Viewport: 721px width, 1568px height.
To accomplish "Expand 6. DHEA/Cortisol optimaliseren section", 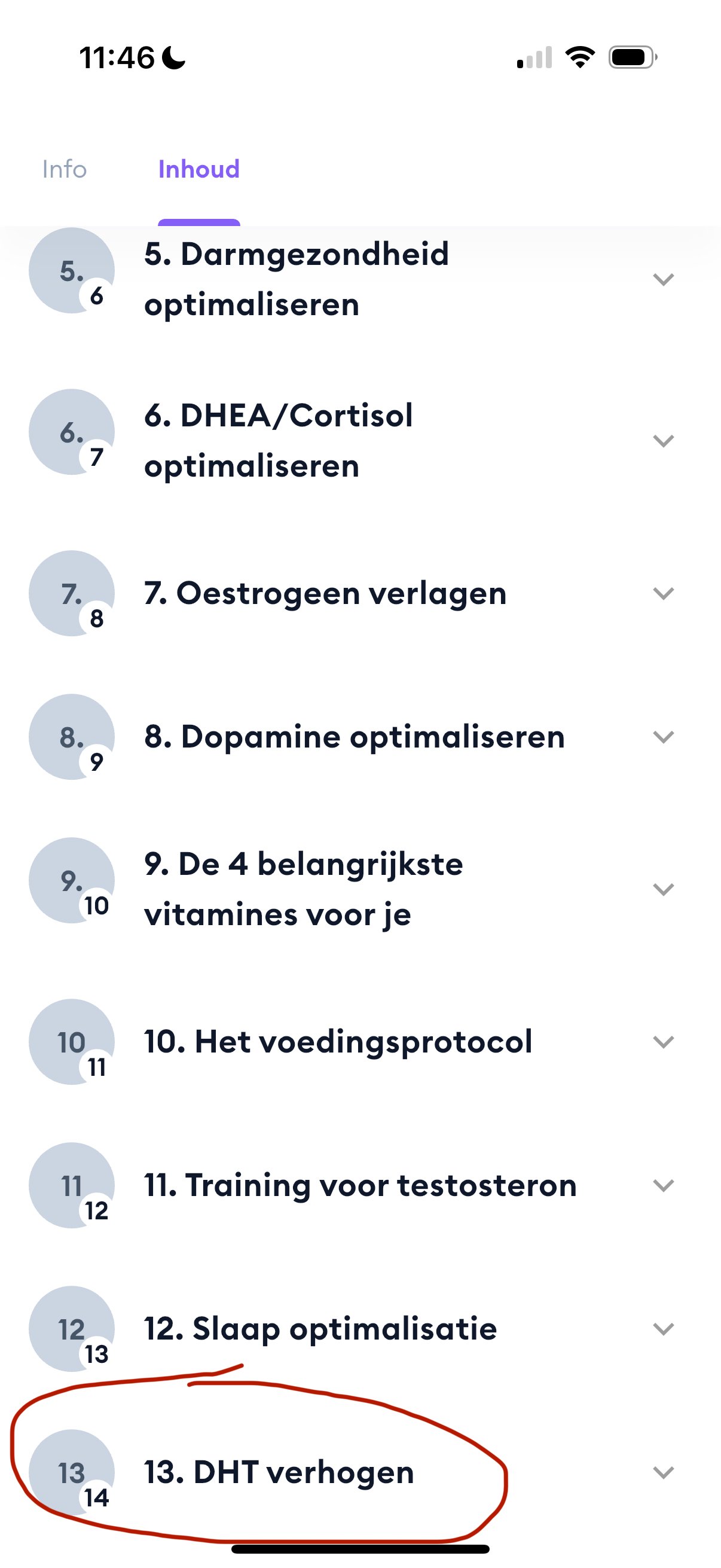I will (x=360, y=441).
